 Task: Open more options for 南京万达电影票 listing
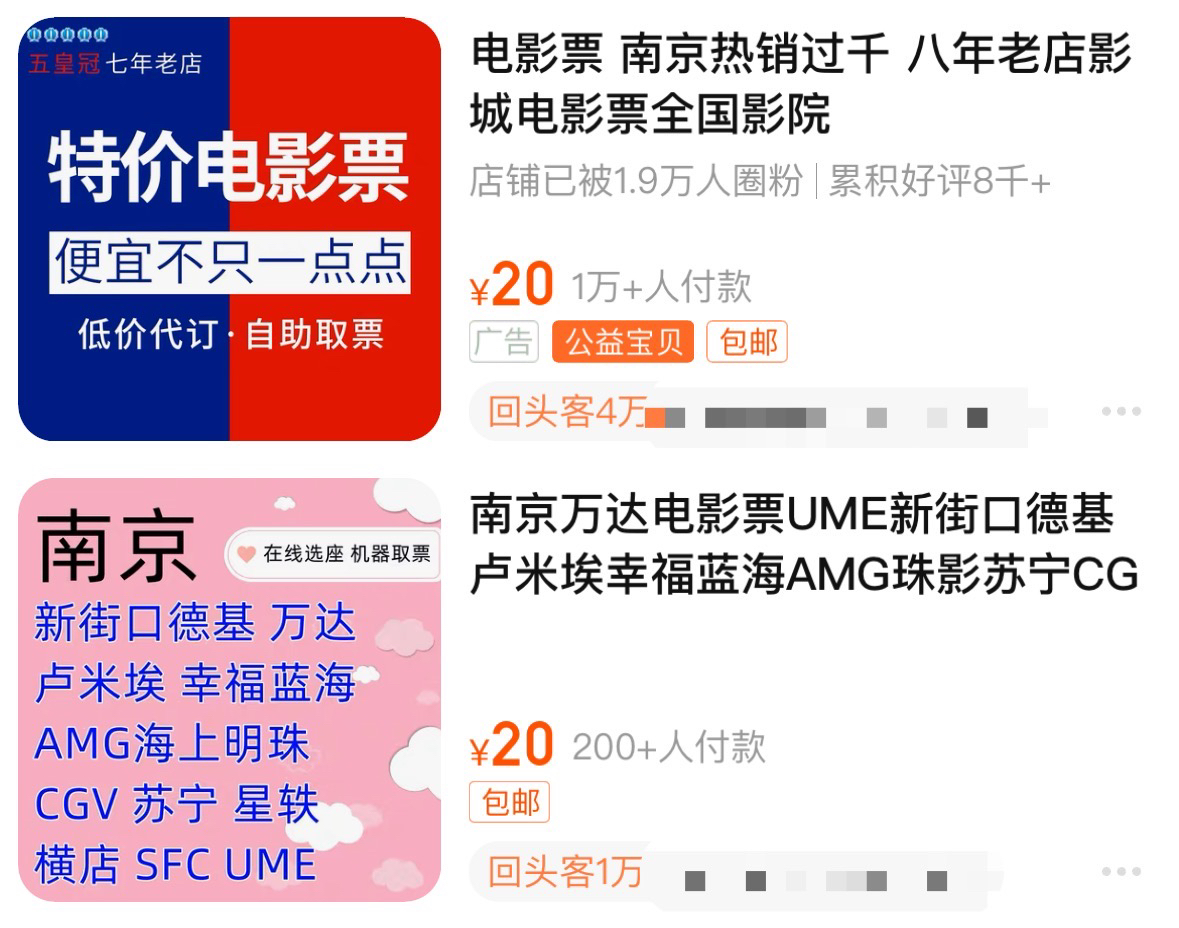pos(1121,873)
